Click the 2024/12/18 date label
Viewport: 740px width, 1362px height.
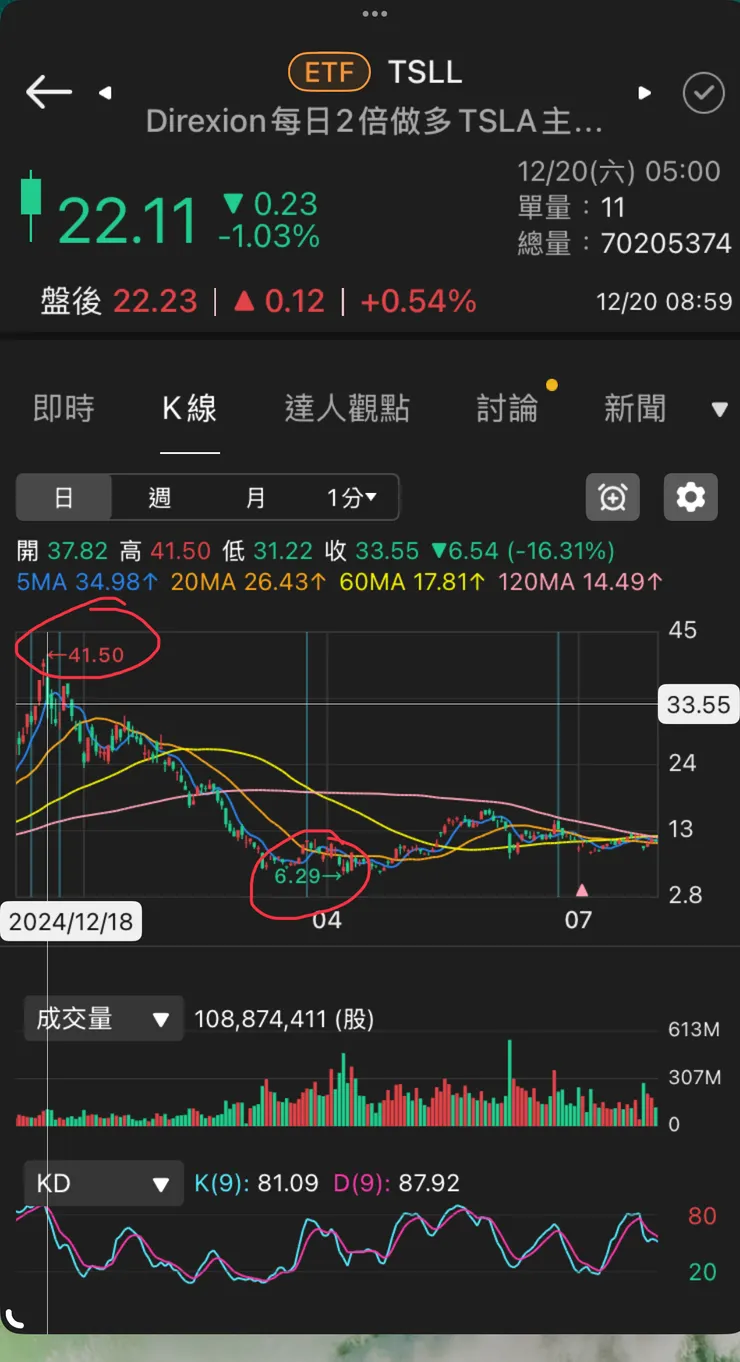pos(71,922)
